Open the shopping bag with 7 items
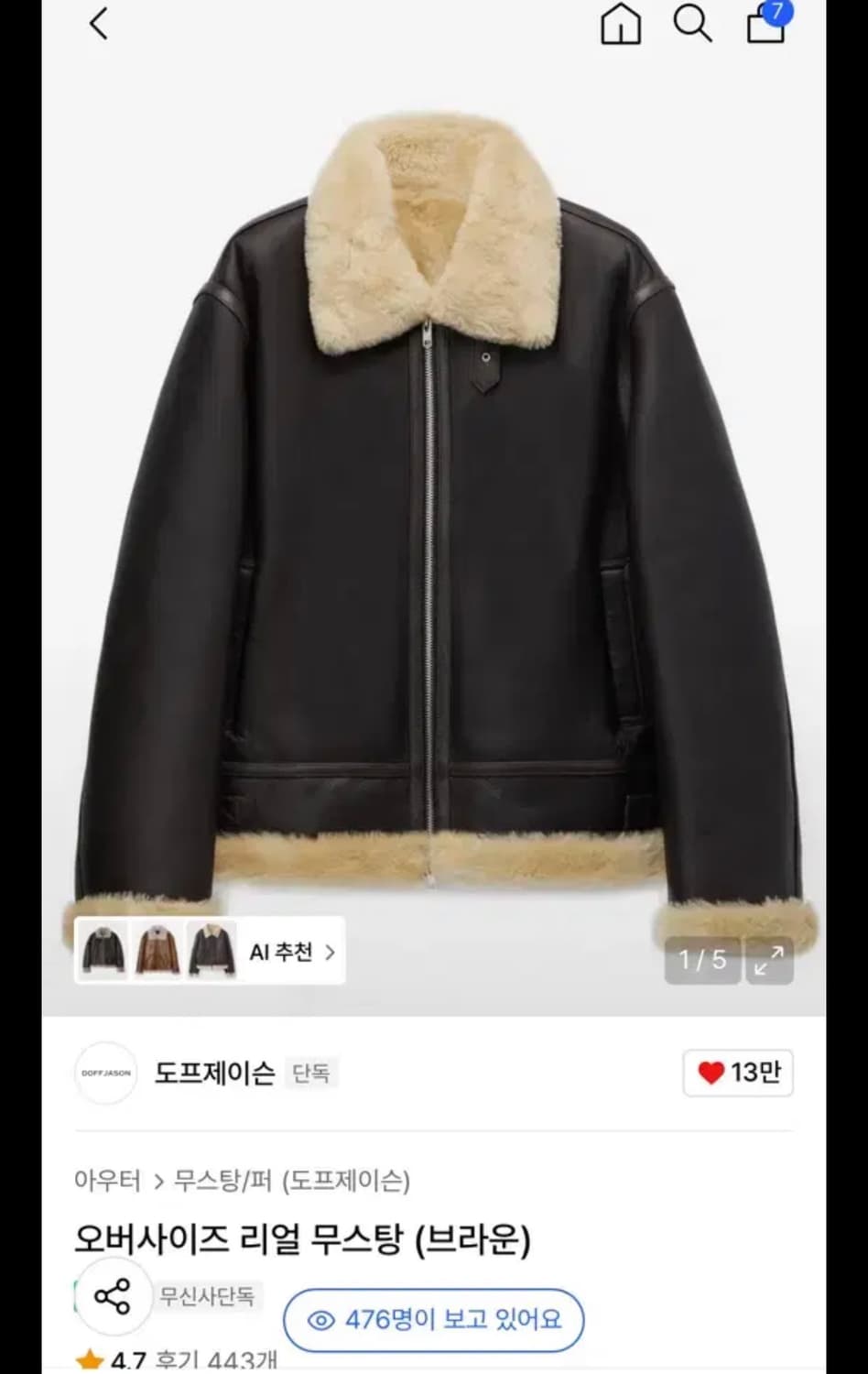The image size is (868, 1374). tap(765, 27)
